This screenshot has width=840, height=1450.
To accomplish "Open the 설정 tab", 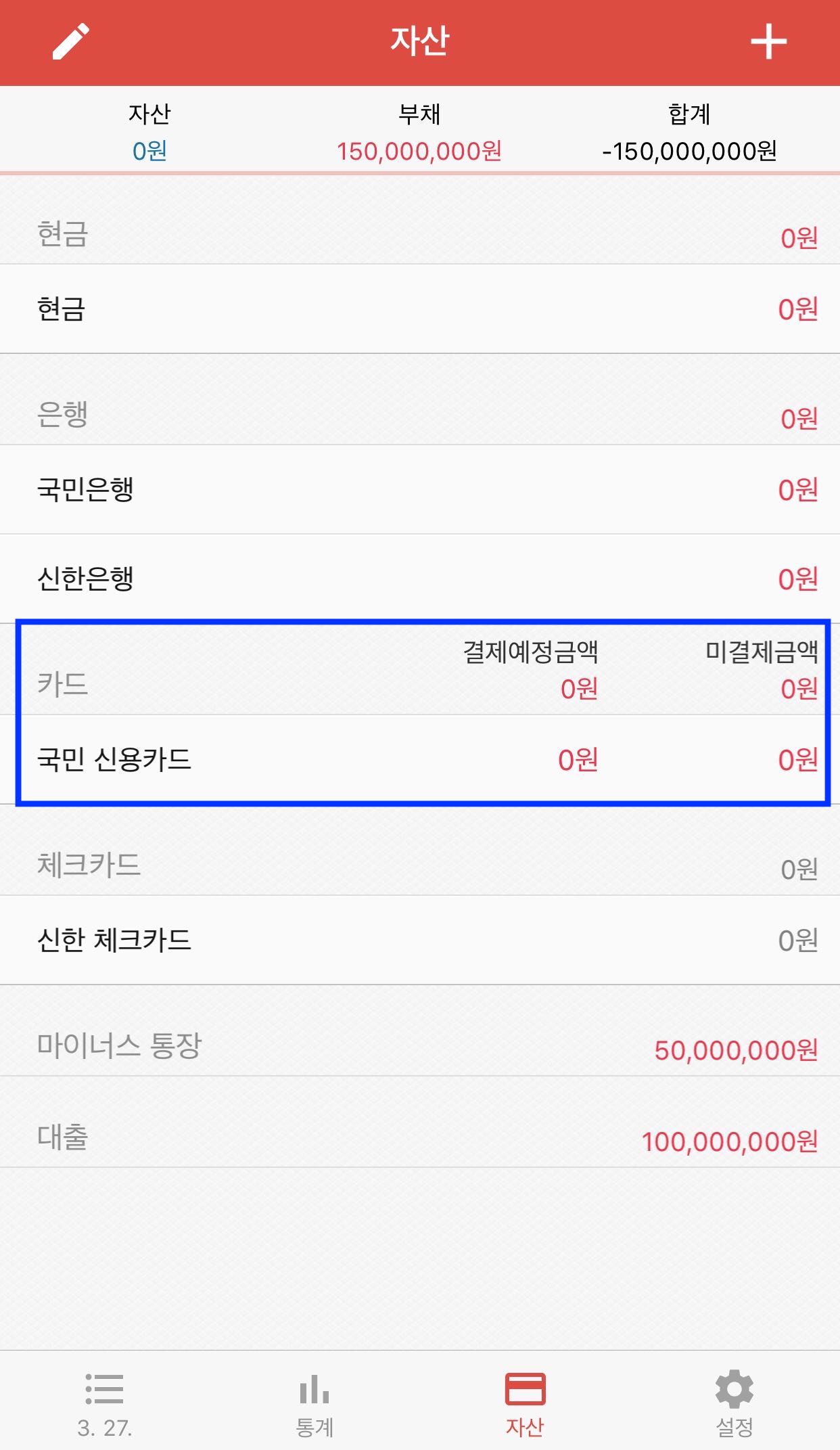I will 734,1402.
